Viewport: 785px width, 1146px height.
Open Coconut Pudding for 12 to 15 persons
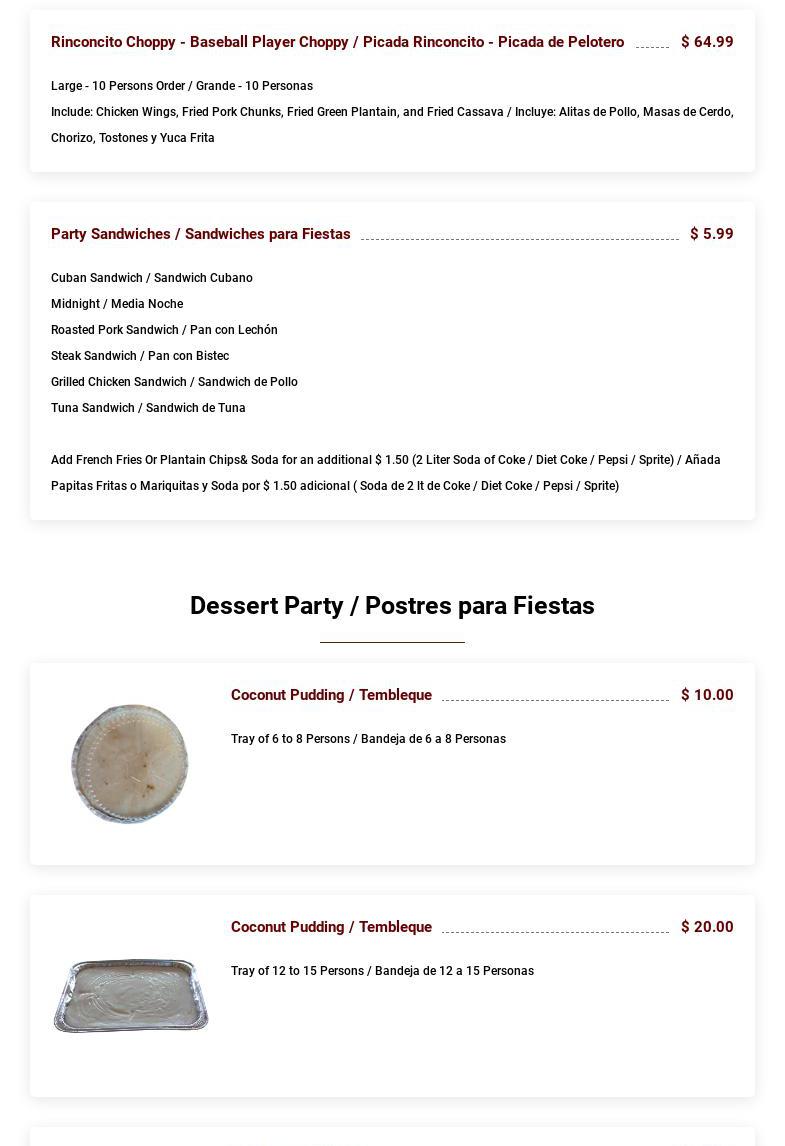click(331, 927)
